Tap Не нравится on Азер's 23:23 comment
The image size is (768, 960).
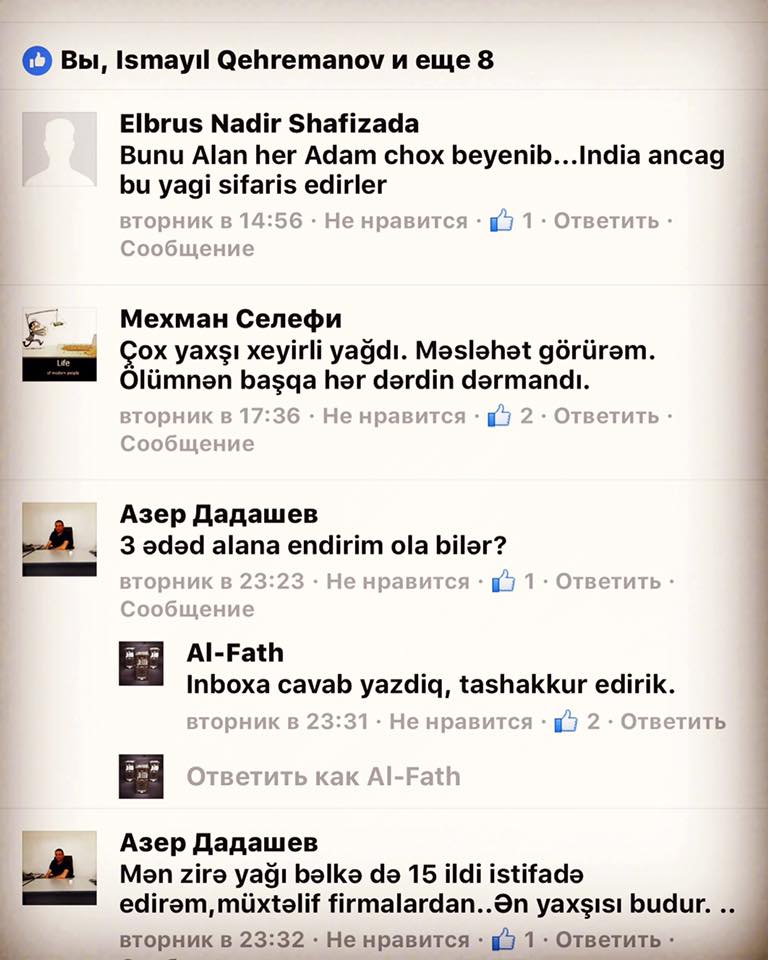pyautogui.click(x=397, y=581)
